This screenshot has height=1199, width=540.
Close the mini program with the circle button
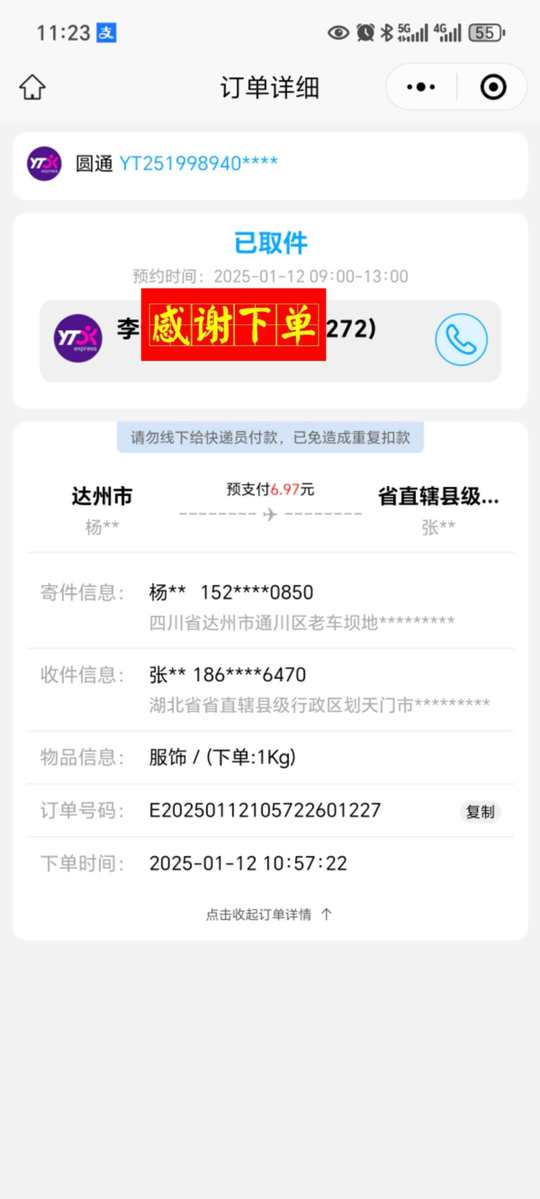(x=493, y=87)
